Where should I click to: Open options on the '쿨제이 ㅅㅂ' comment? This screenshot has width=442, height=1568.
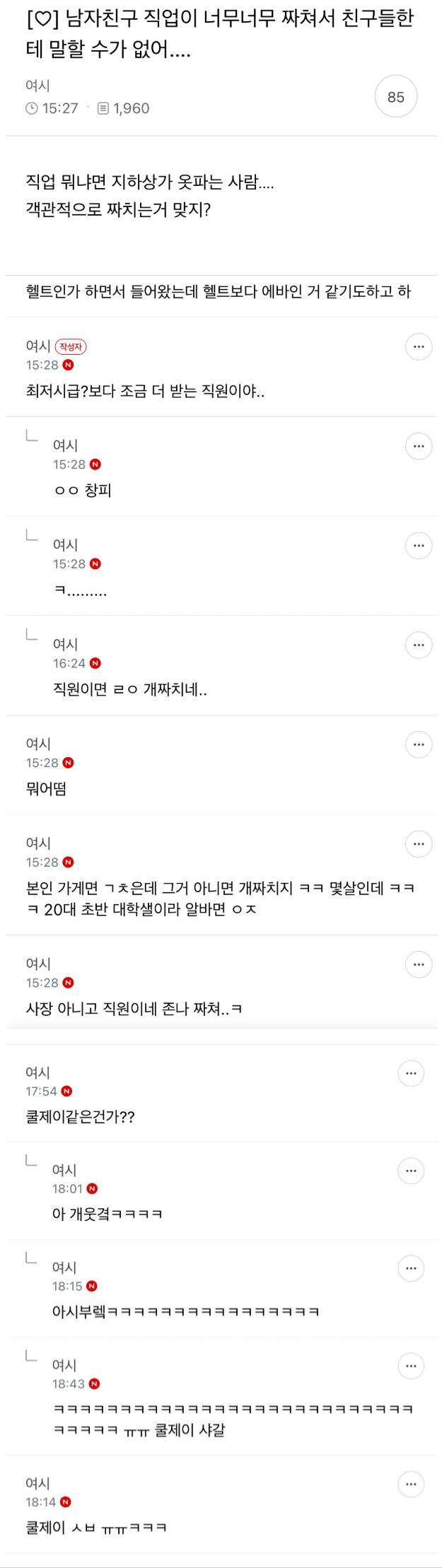pos(411,1484)
